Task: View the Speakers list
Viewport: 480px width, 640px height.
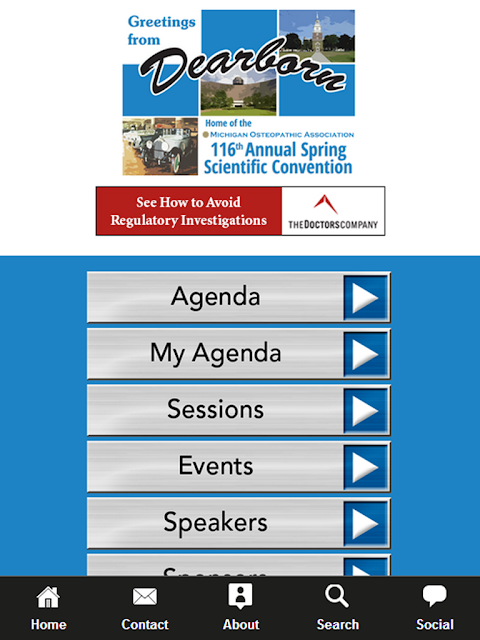Action: [239, 523]
